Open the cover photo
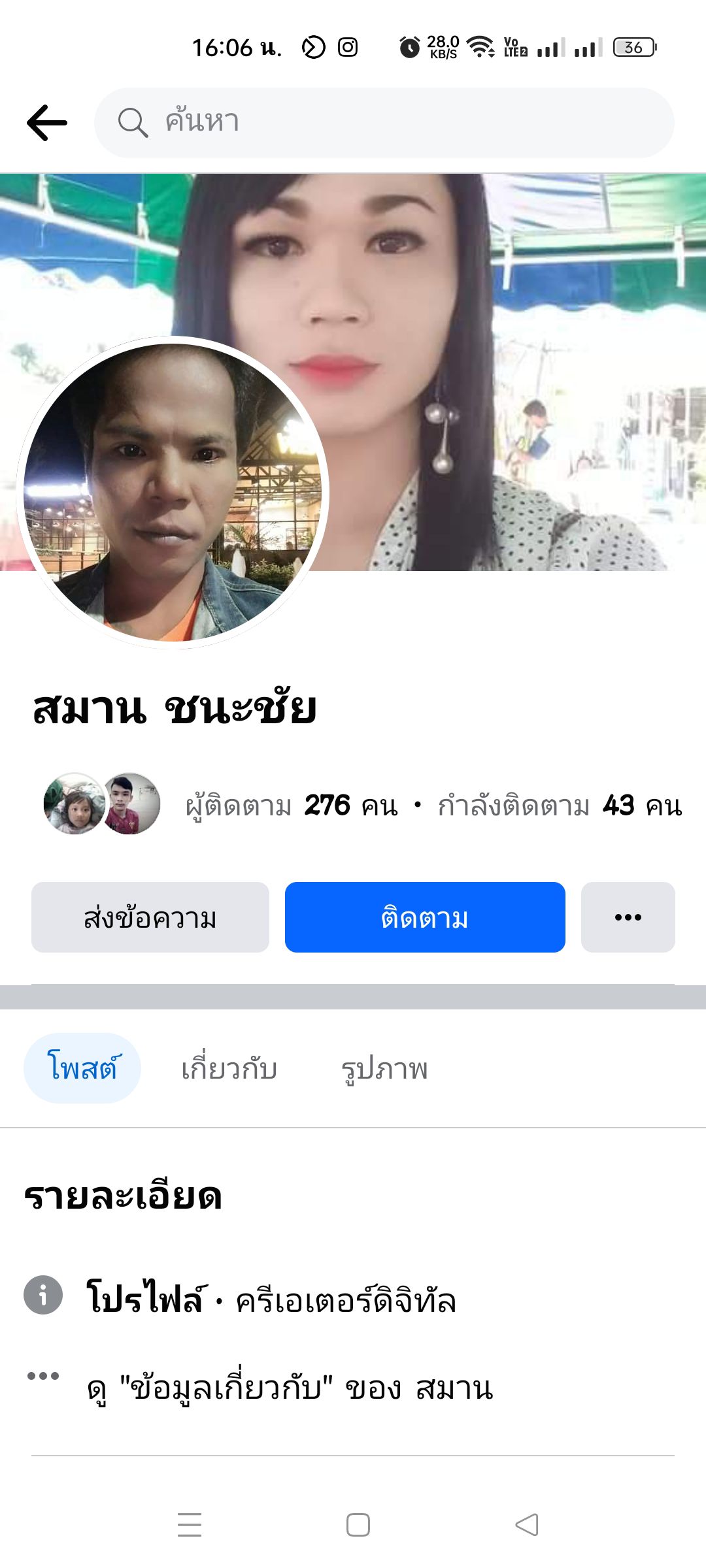The image size is (706, 1568). [497, 327]
